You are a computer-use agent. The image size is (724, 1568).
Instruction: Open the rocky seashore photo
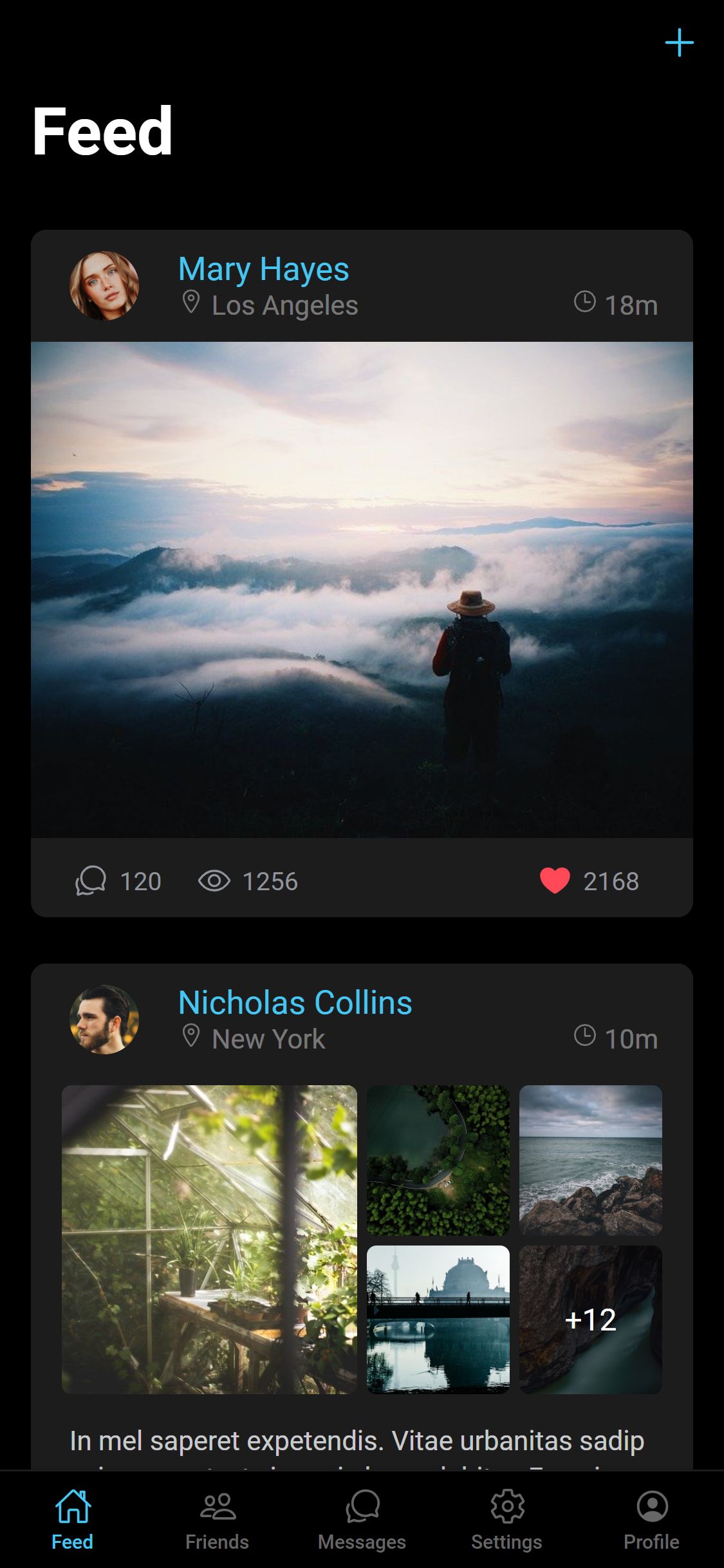(x=590, y=1160)
